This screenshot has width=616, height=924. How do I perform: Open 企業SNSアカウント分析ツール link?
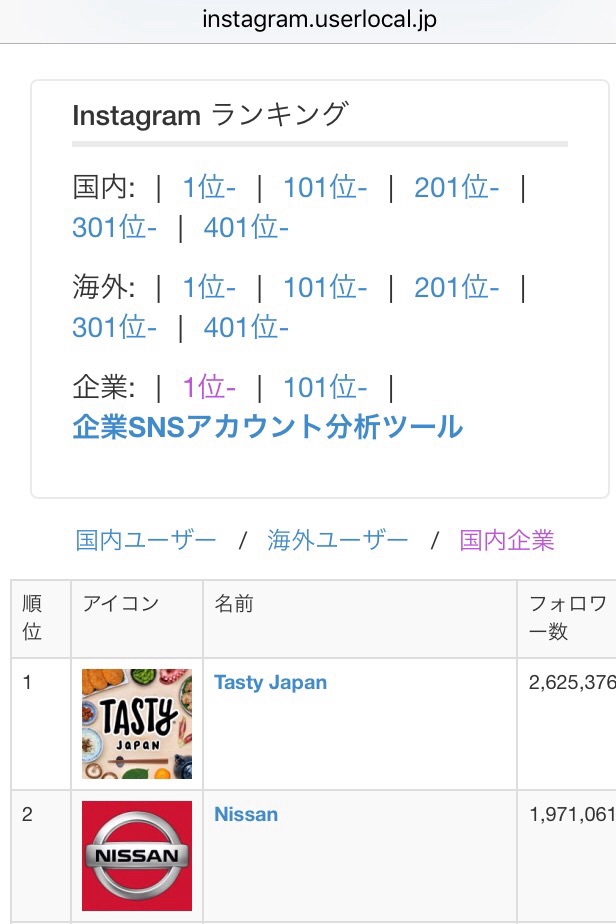point(267,427)
